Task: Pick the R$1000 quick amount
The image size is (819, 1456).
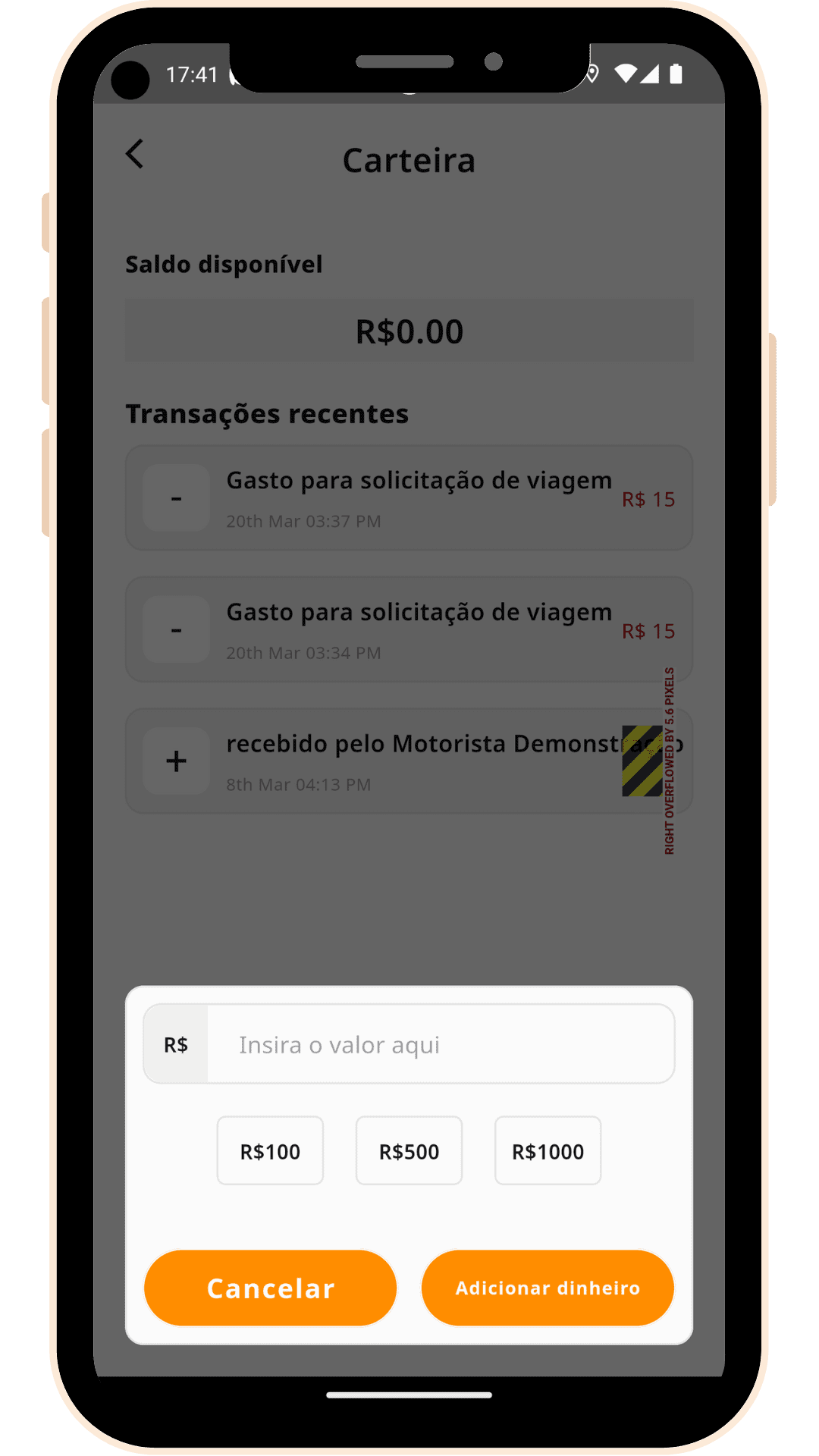Action: point(548,1150)
